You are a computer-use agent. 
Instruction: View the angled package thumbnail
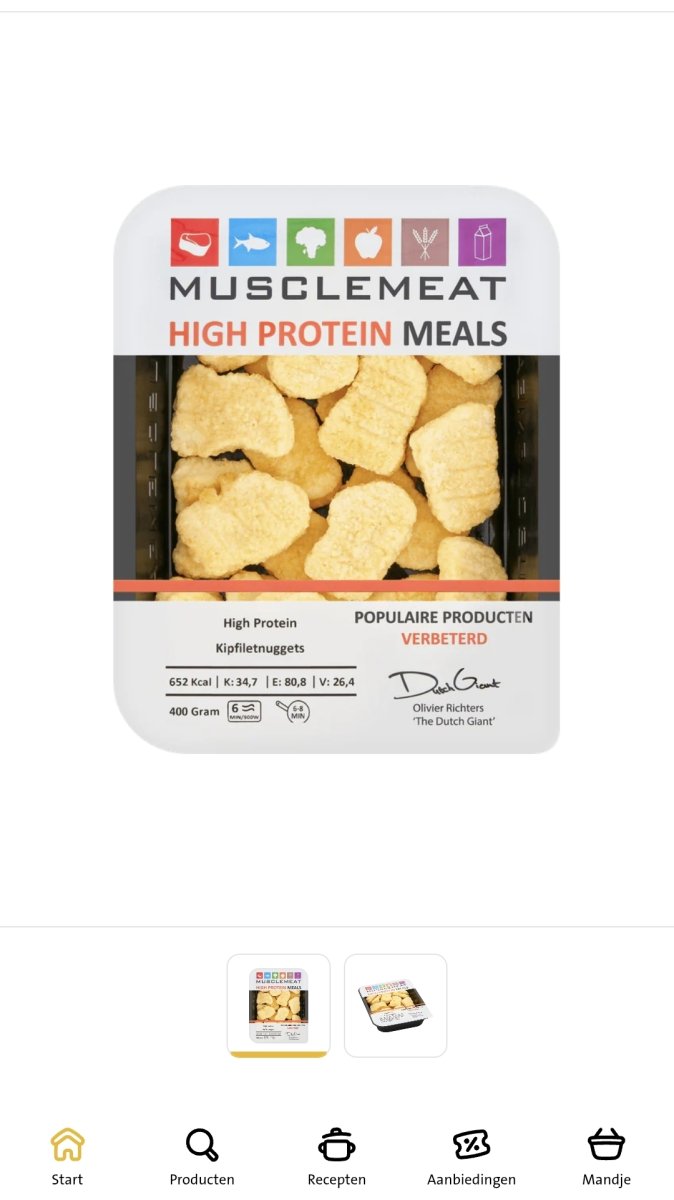click(395, 1005)
